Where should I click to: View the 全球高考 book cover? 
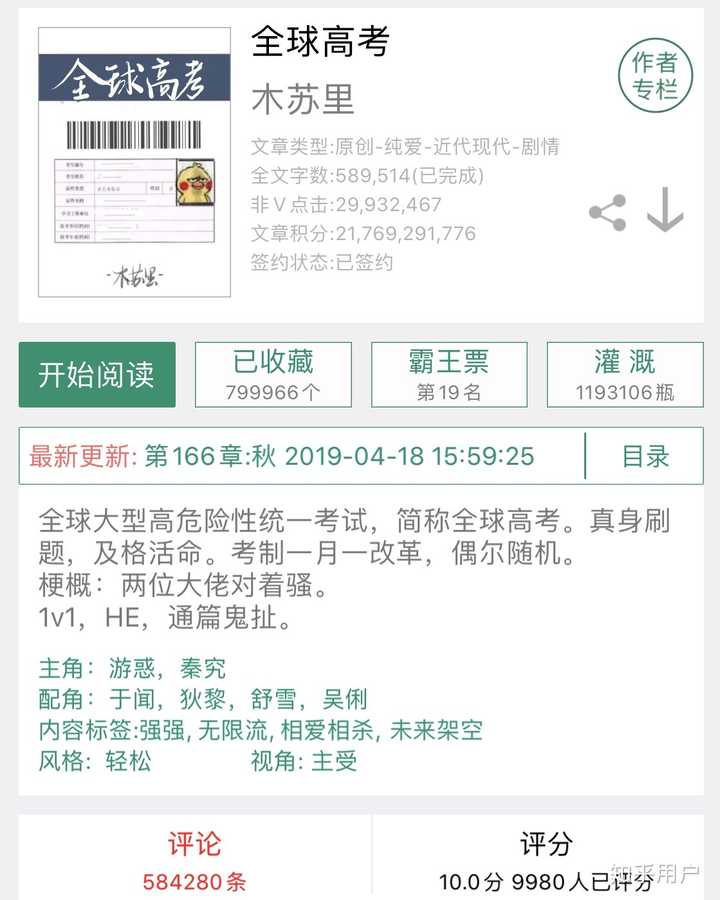pos(134,162)
